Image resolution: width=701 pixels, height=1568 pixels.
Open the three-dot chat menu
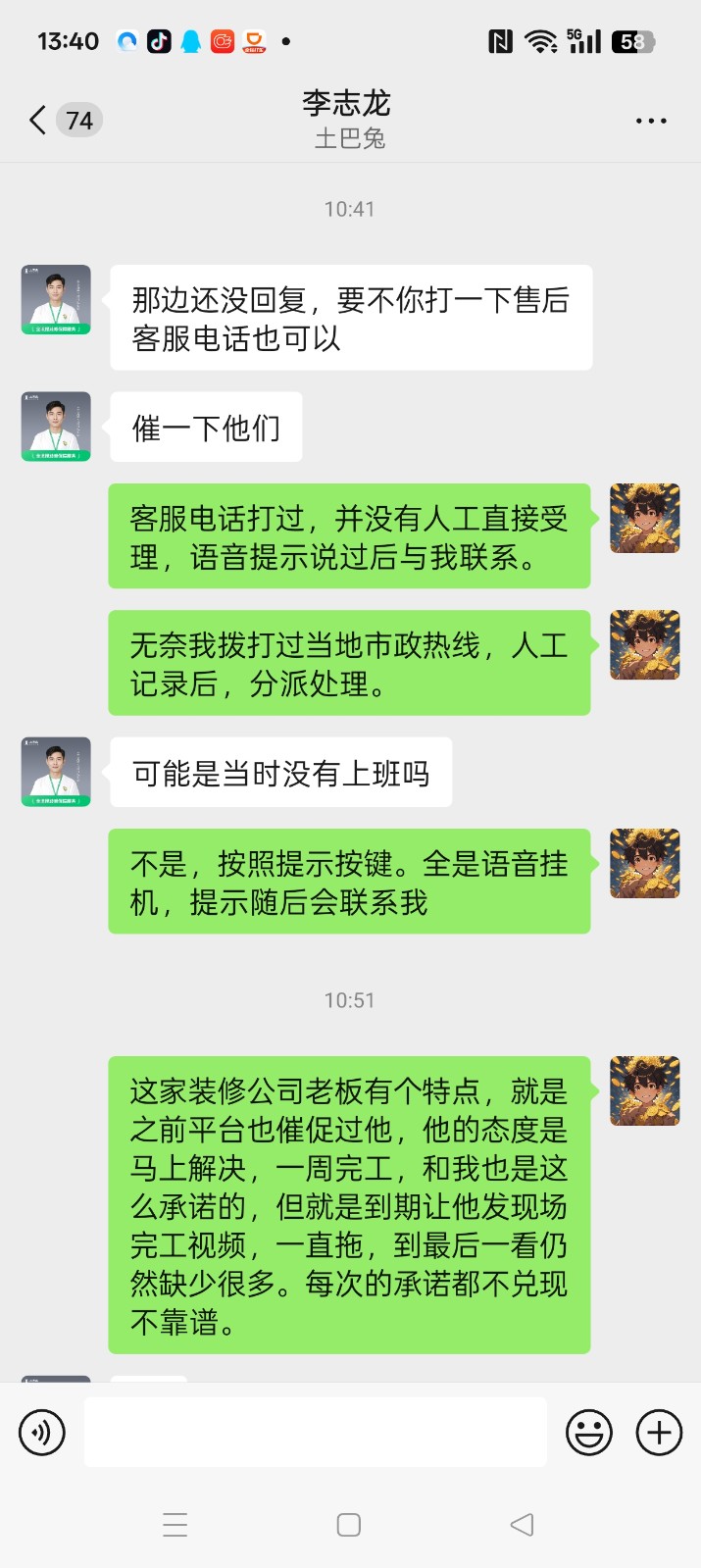pyautogui.click(x=651, y=121)
